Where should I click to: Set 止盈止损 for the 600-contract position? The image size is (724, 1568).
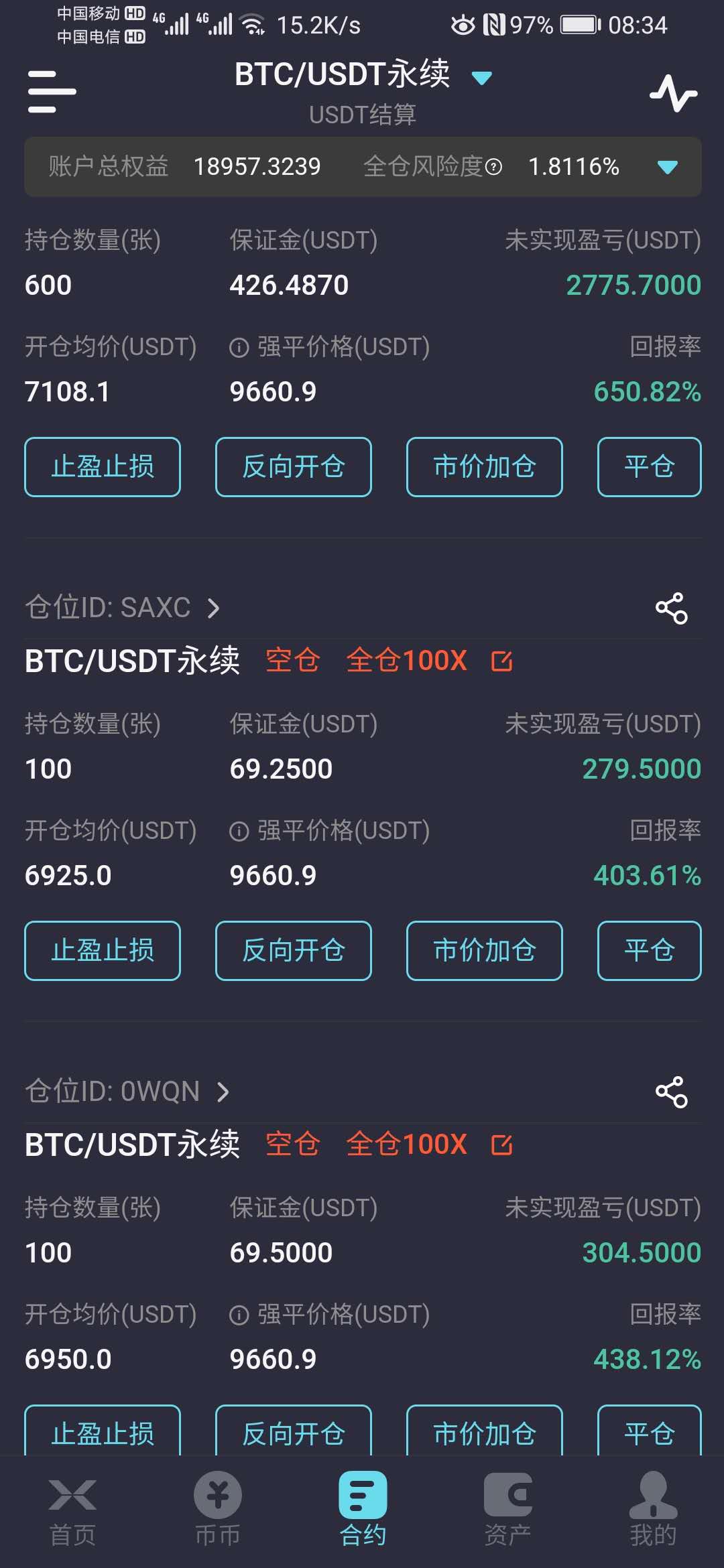pyautogui.click(x=101, y=467)
